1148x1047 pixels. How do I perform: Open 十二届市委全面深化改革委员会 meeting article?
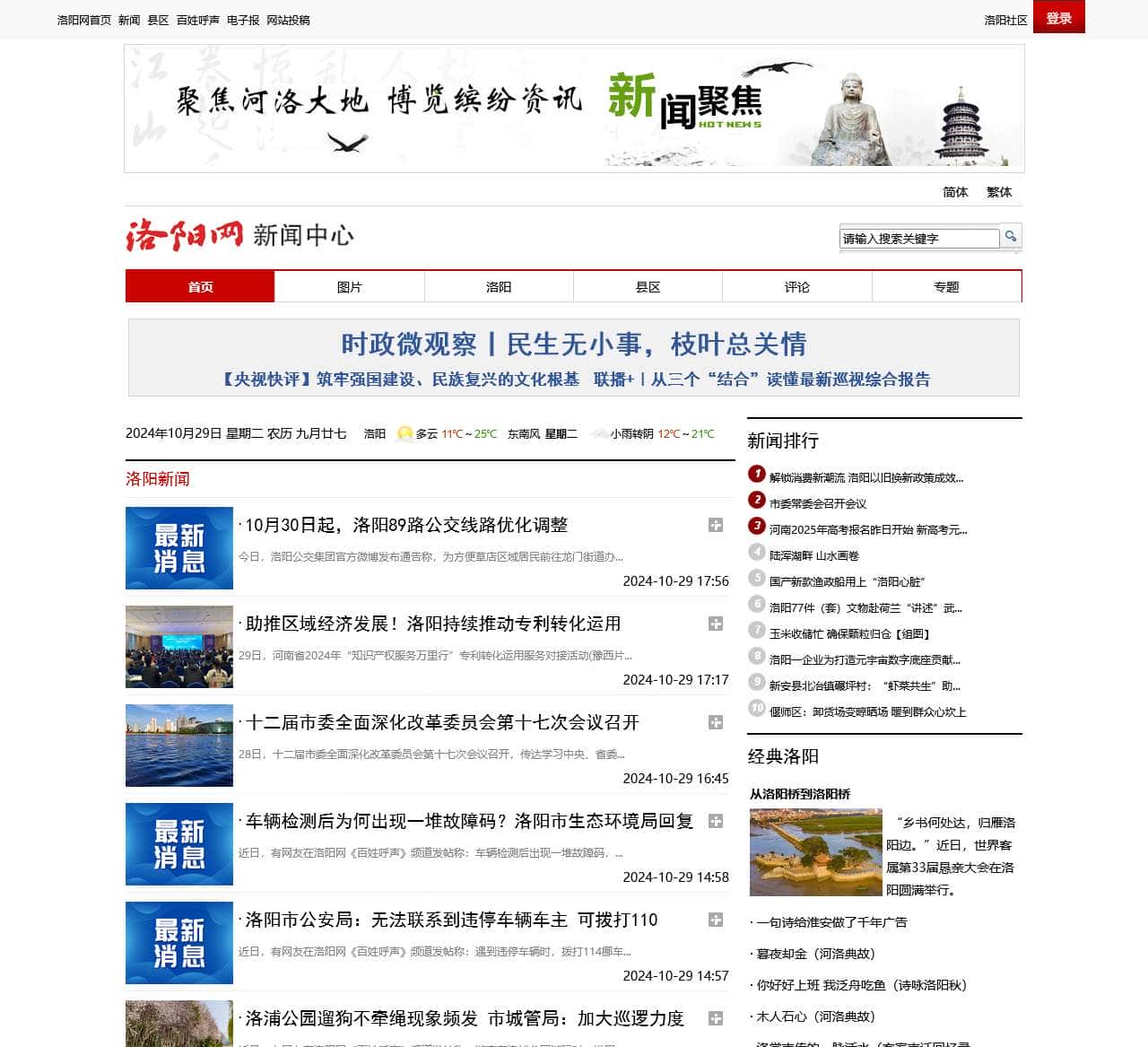442,722
